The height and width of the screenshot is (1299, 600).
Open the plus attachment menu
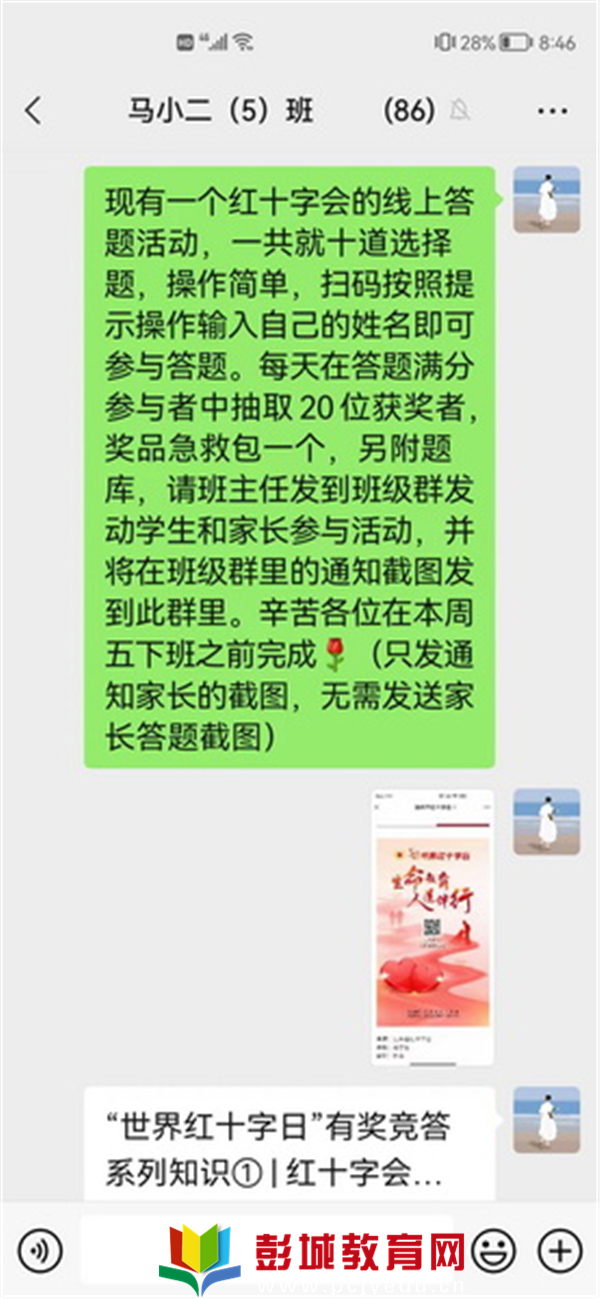559,1249
